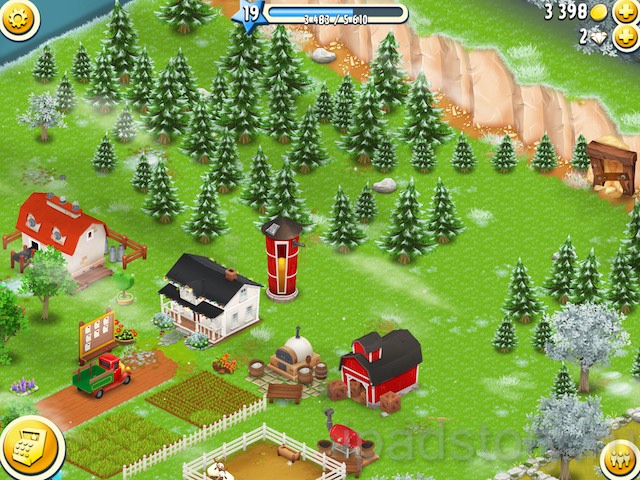
Task: Tap the level 19 star
Action: point(250,14)
